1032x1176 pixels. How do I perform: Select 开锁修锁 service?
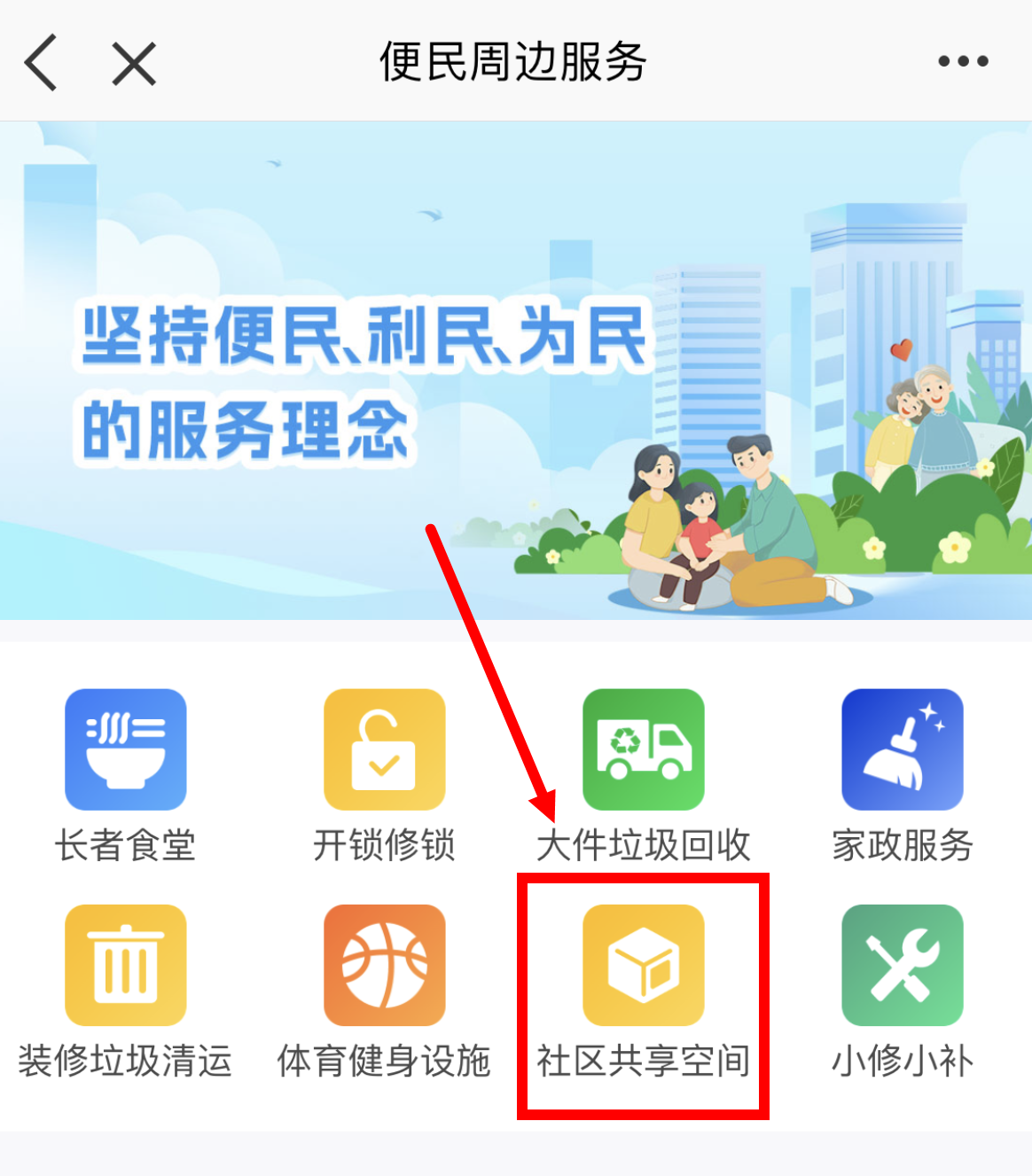[384, 750]
